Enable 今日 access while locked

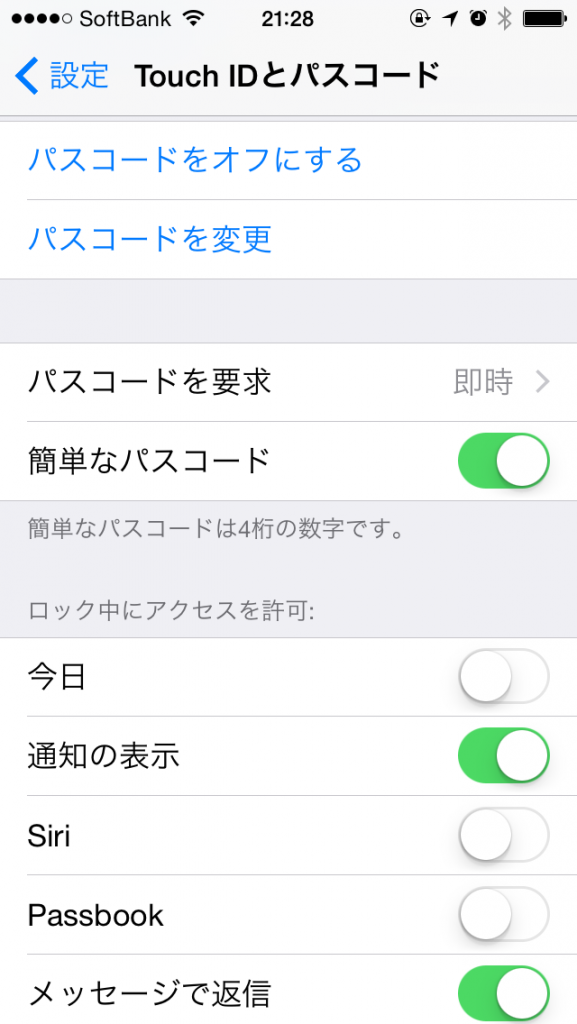tap(504, 676)
